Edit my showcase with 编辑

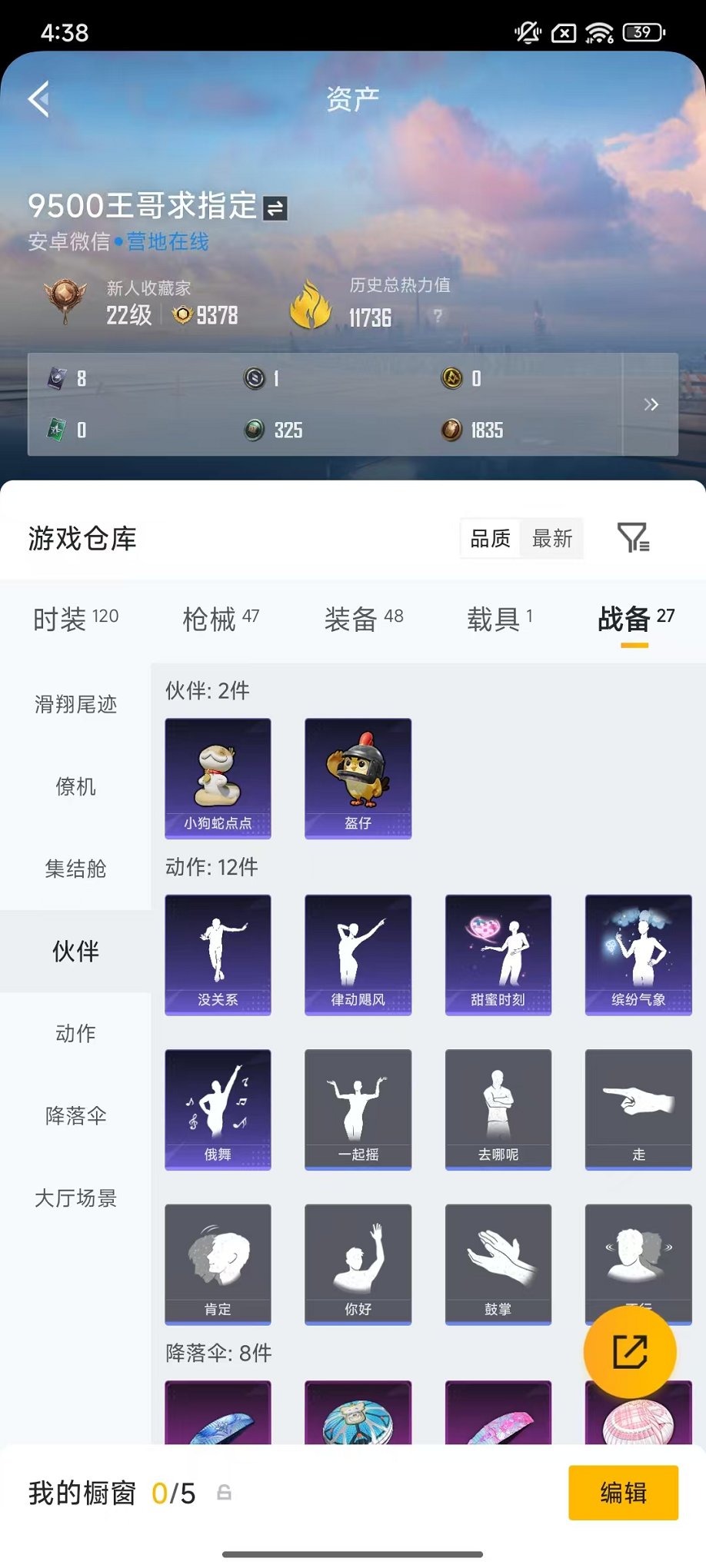pyautogui.click(x=623, y=1493)
